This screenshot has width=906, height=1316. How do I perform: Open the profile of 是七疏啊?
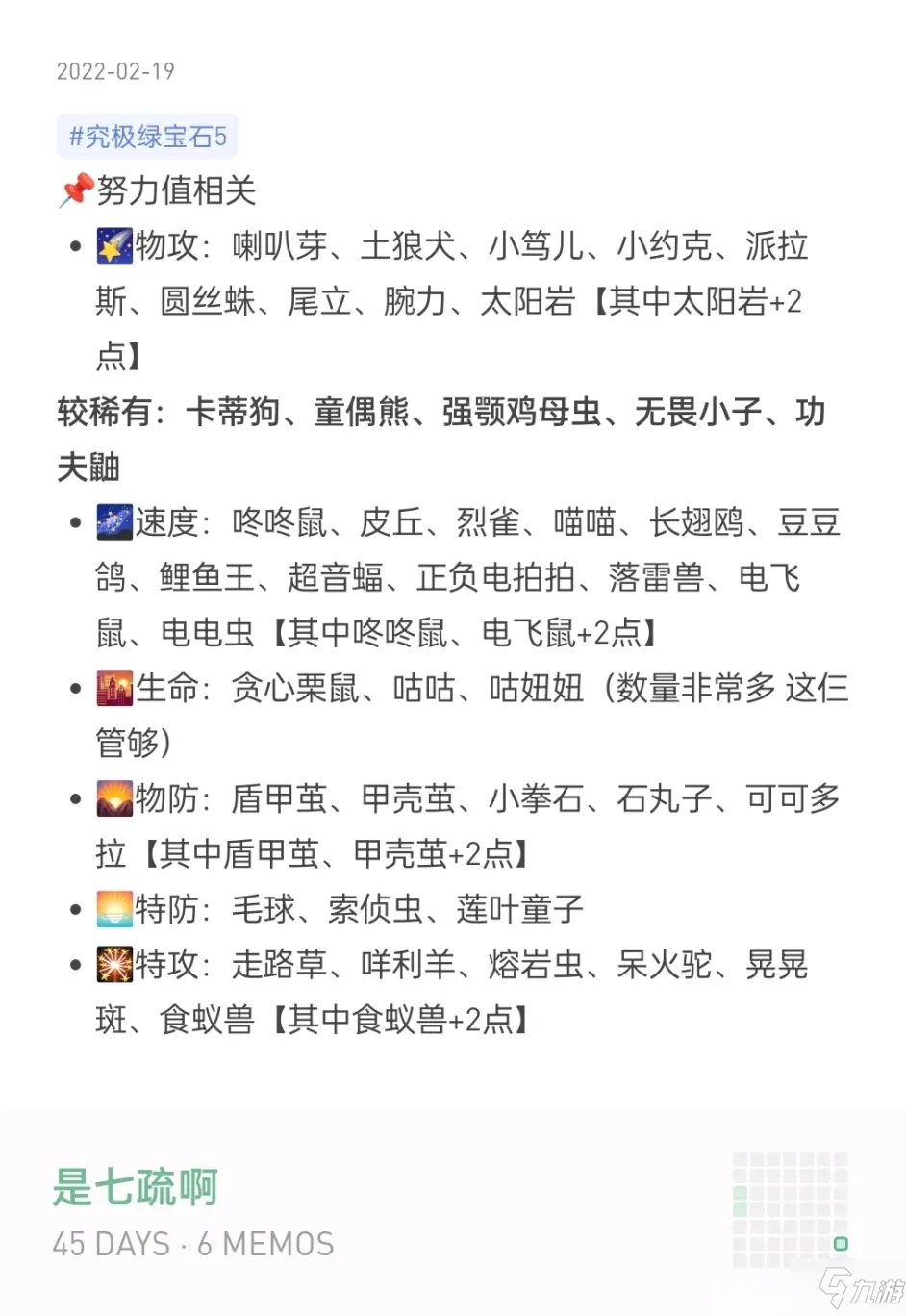(x=135, y=1187)
